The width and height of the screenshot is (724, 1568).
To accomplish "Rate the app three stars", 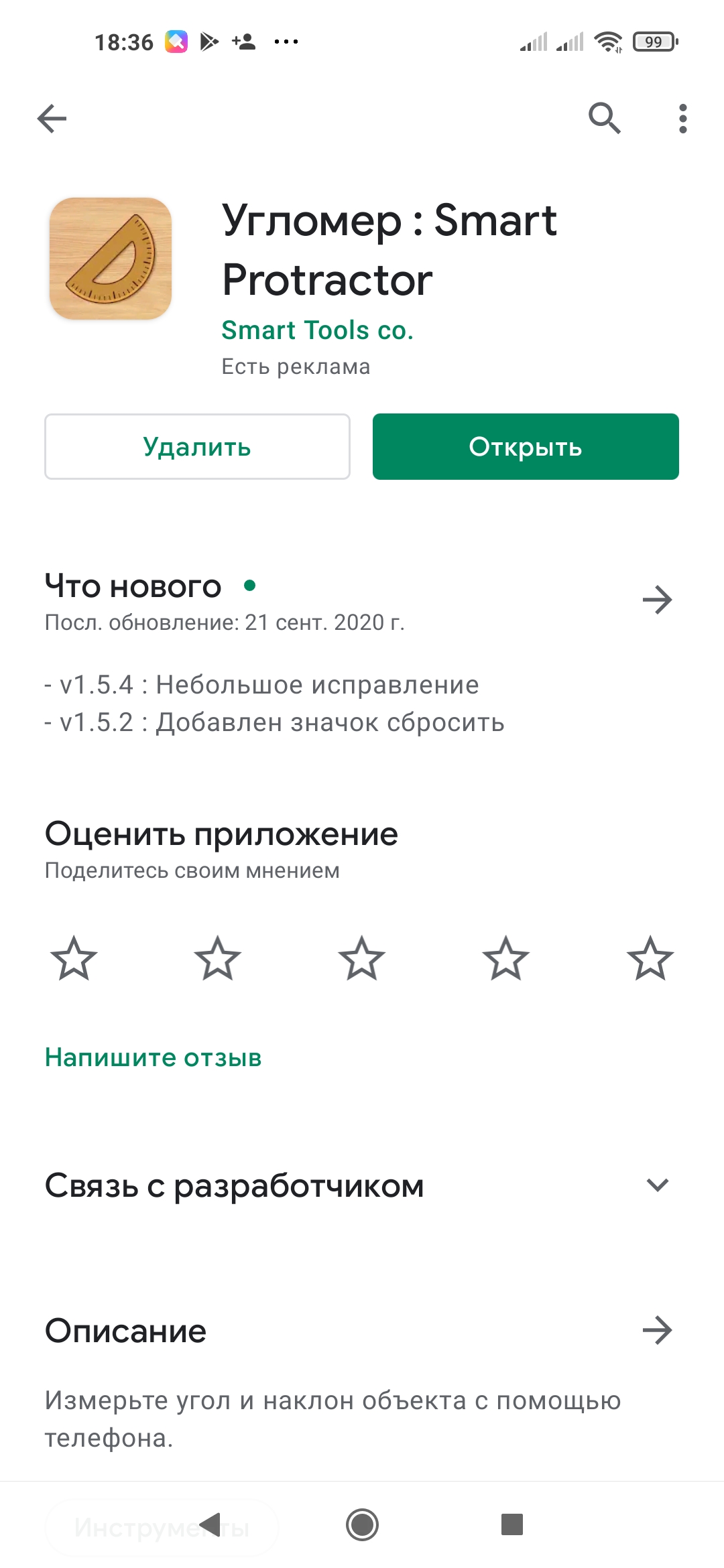I will (362, 958).
